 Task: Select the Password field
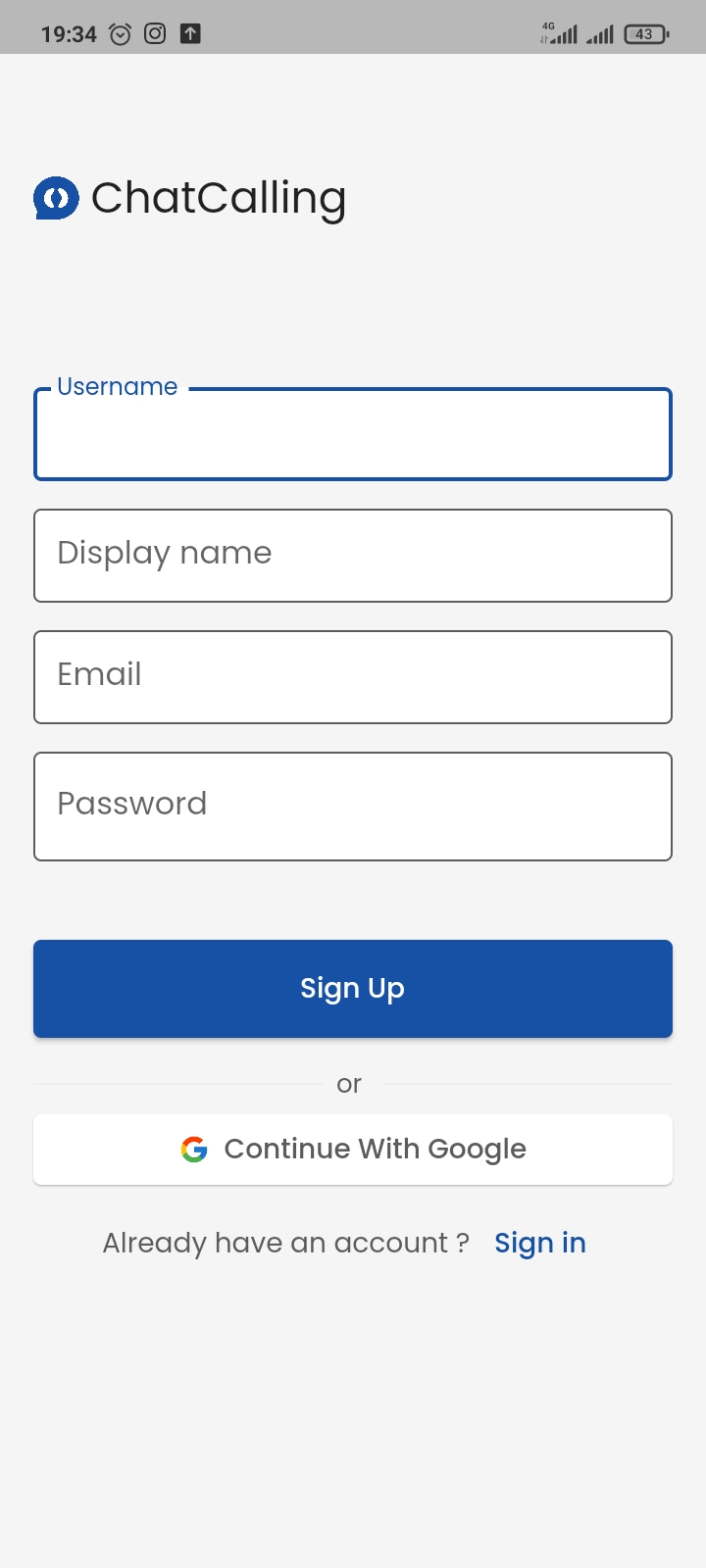point(353,806)
